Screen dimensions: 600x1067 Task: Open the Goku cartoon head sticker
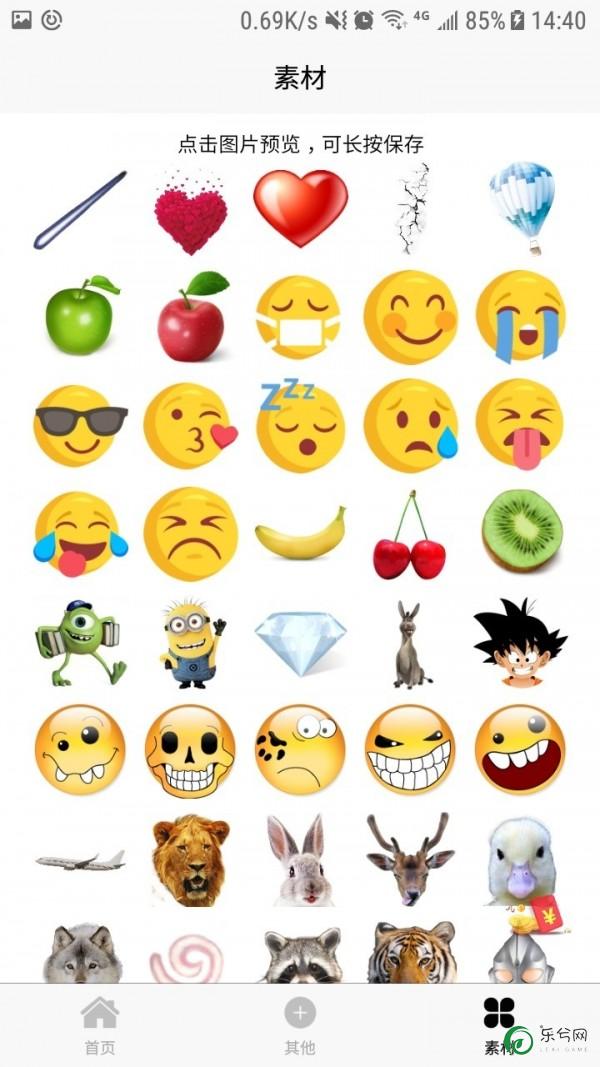point(519,642)
